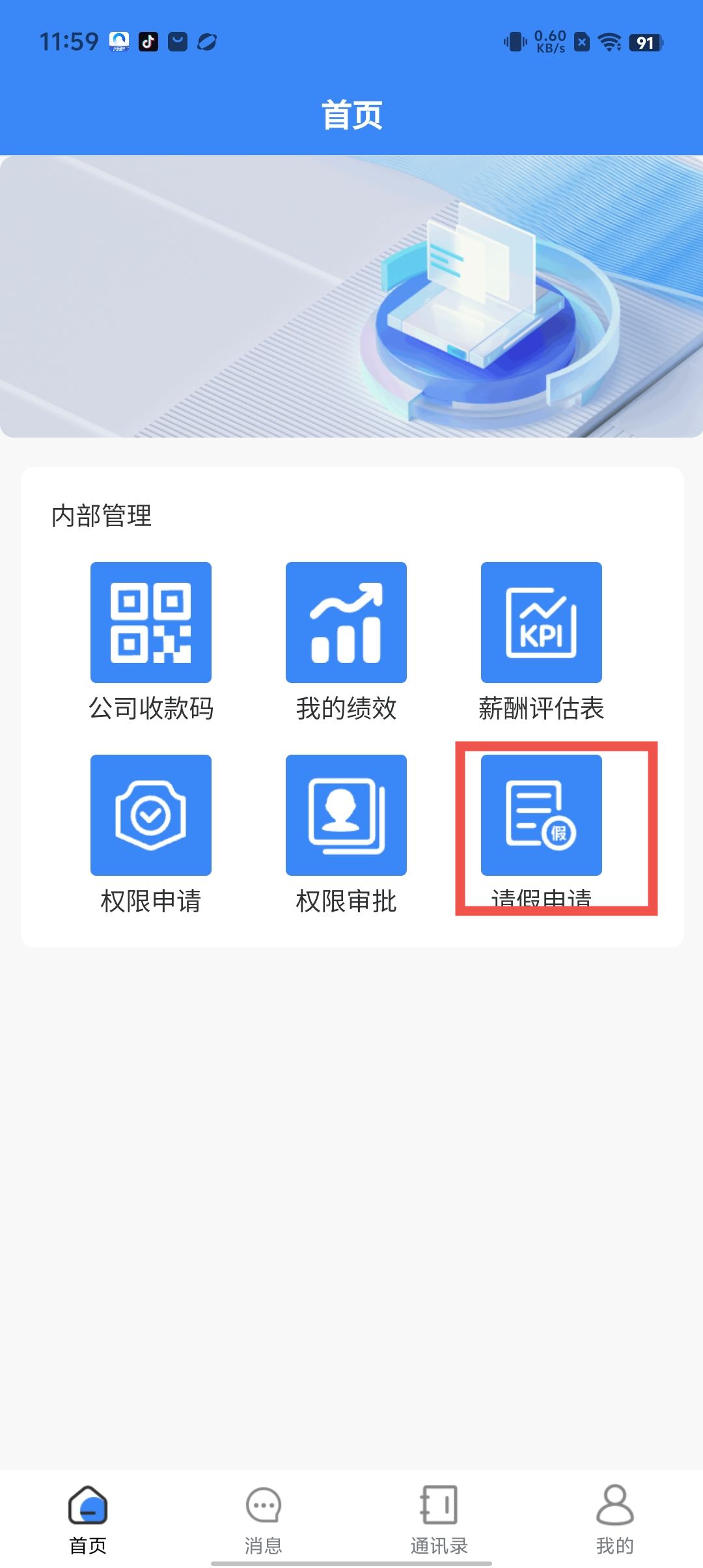Viewport: 703px width, 1568px height.
Task: View 我的绩效 performance page
Action: click(x=346, y=623)
